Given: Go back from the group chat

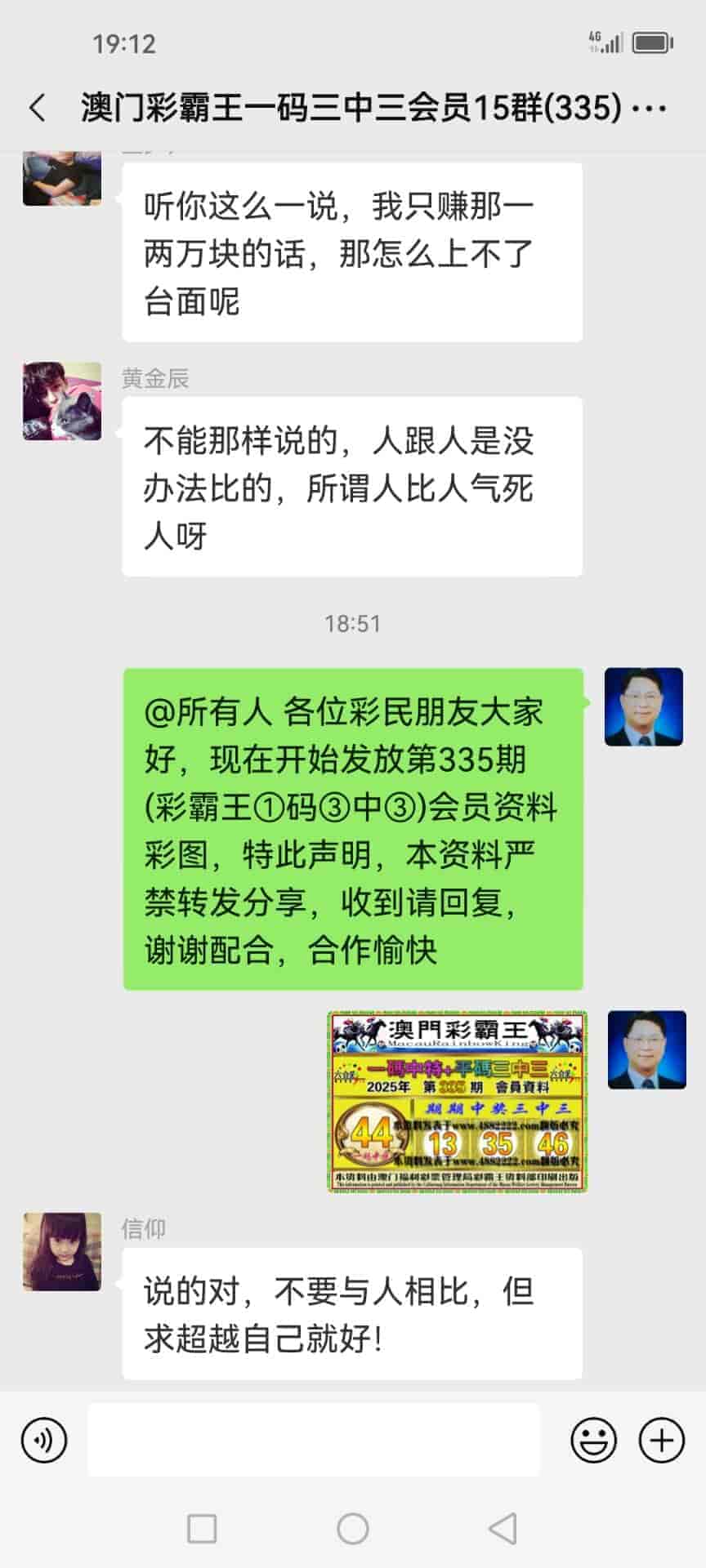Looking at the screenshot, I should click(x=38, y=108).
